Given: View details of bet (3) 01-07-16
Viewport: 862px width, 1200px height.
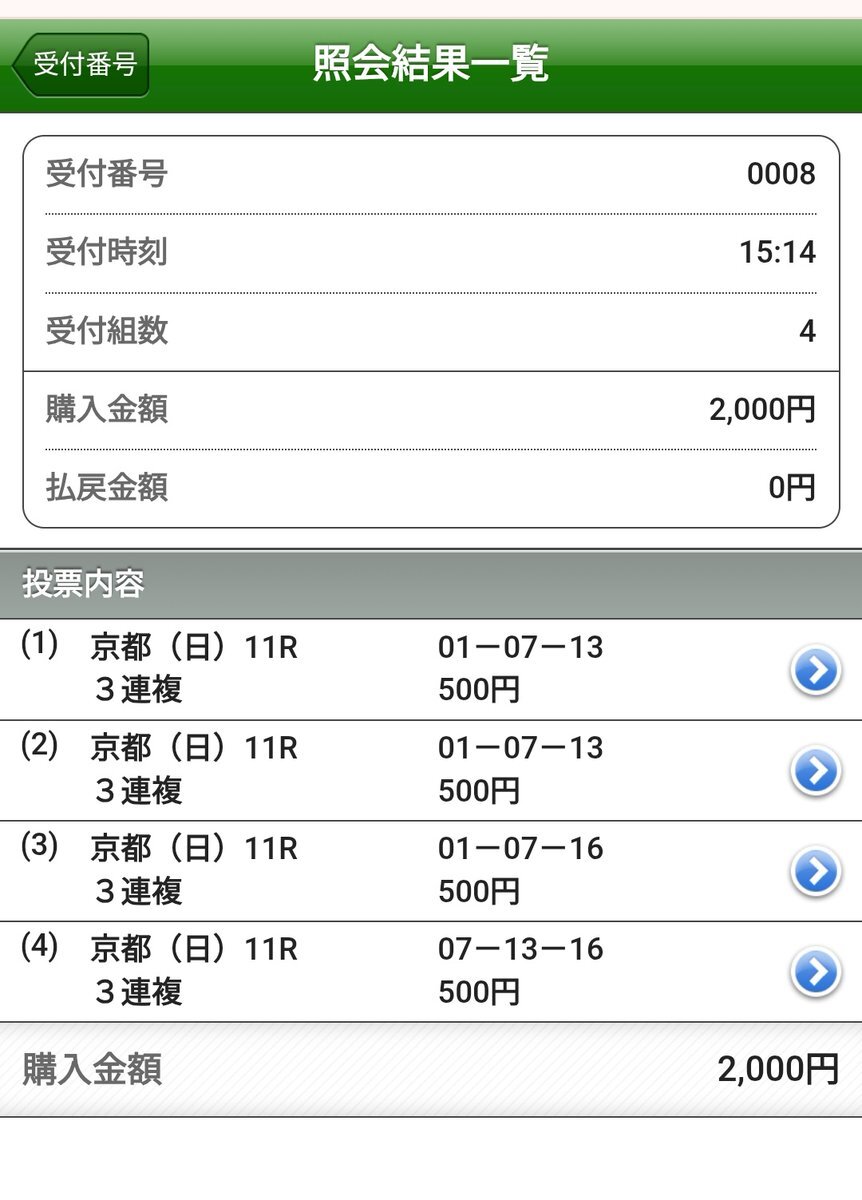Looking at the screenshot, I should click(815, 872).
